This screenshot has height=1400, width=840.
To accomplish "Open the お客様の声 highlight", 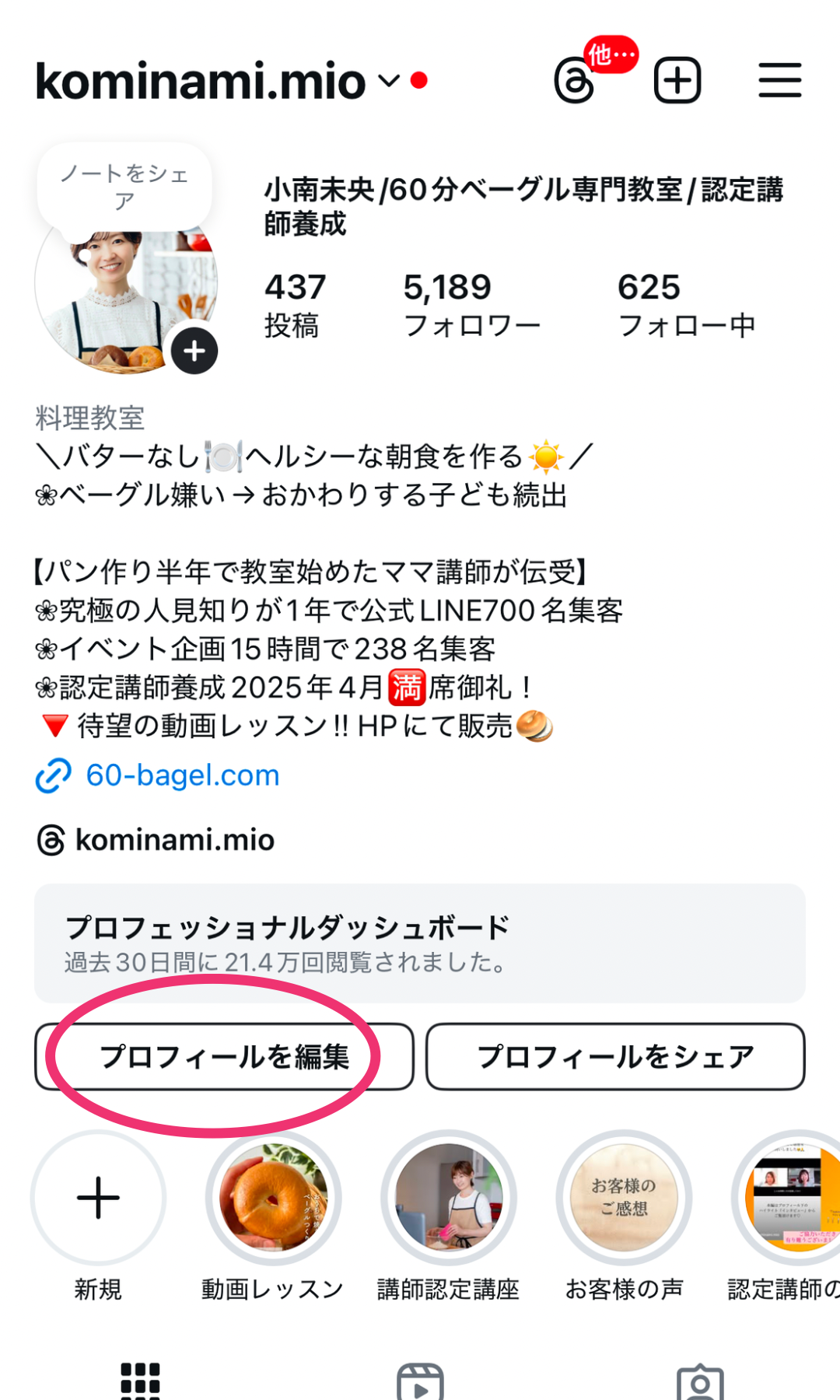I will tap(624, 1198).
